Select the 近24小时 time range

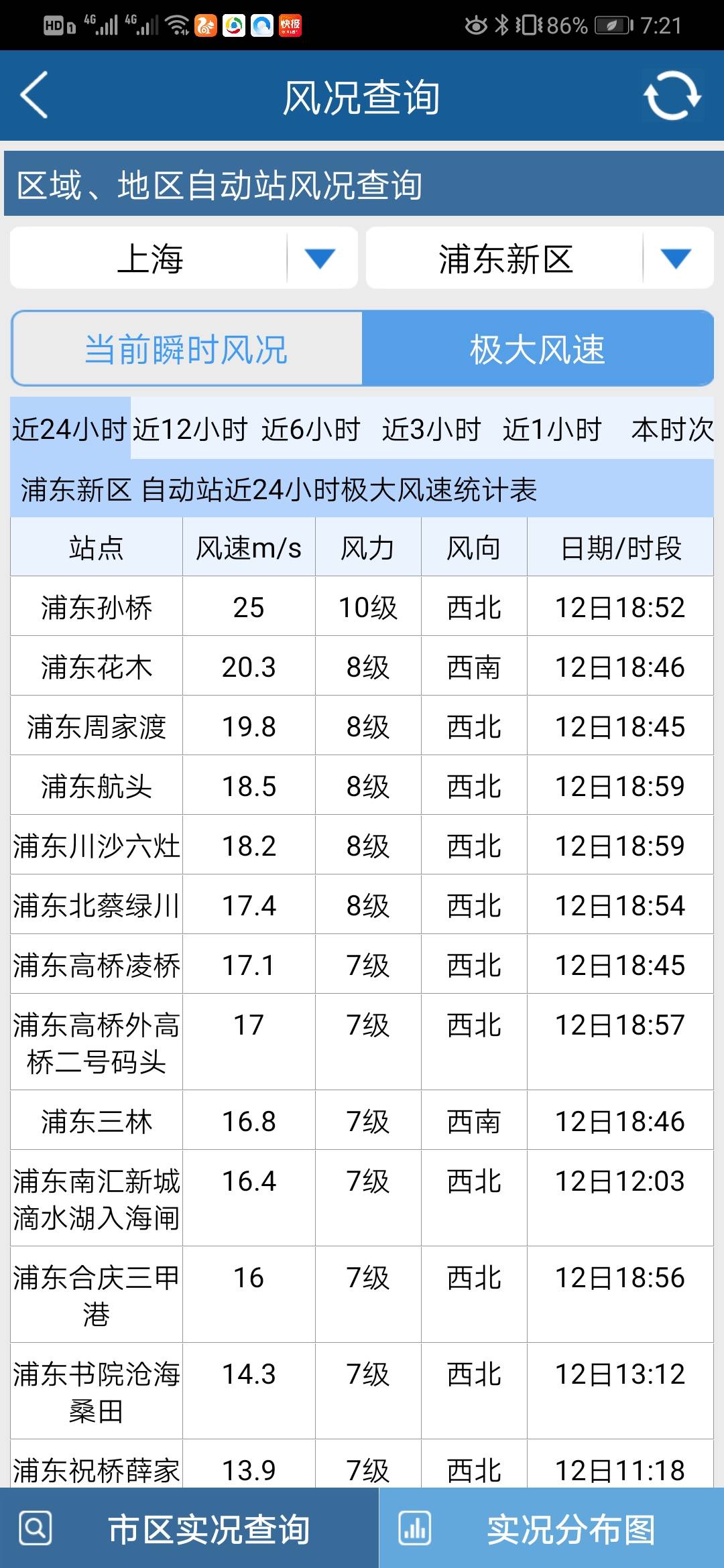tap(70, 429)
